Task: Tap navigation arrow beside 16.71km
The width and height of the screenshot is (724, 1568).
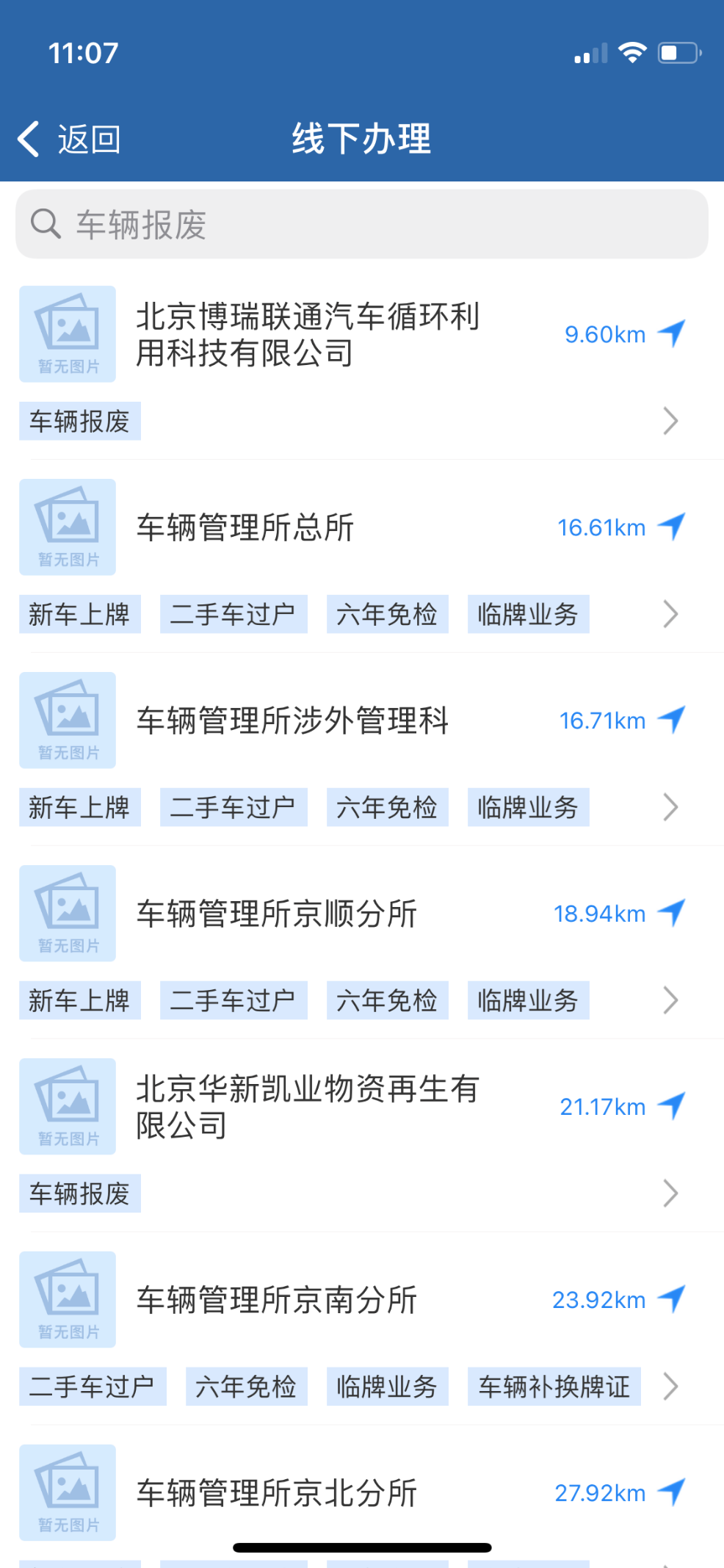Action: (671, 720)
